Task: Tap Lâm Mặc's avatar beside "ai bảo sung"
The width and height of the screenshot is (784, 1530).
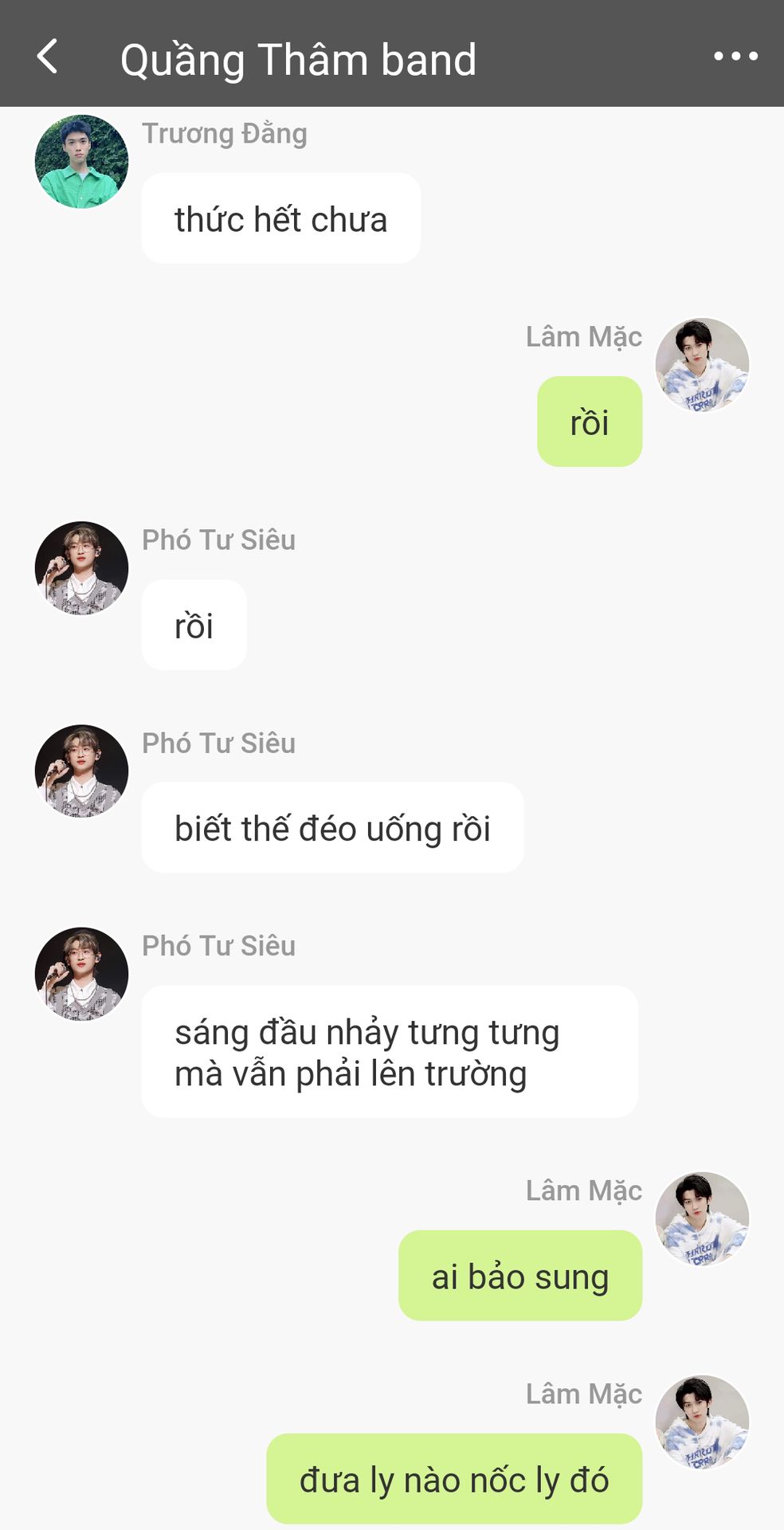Action: [702, 1218]
